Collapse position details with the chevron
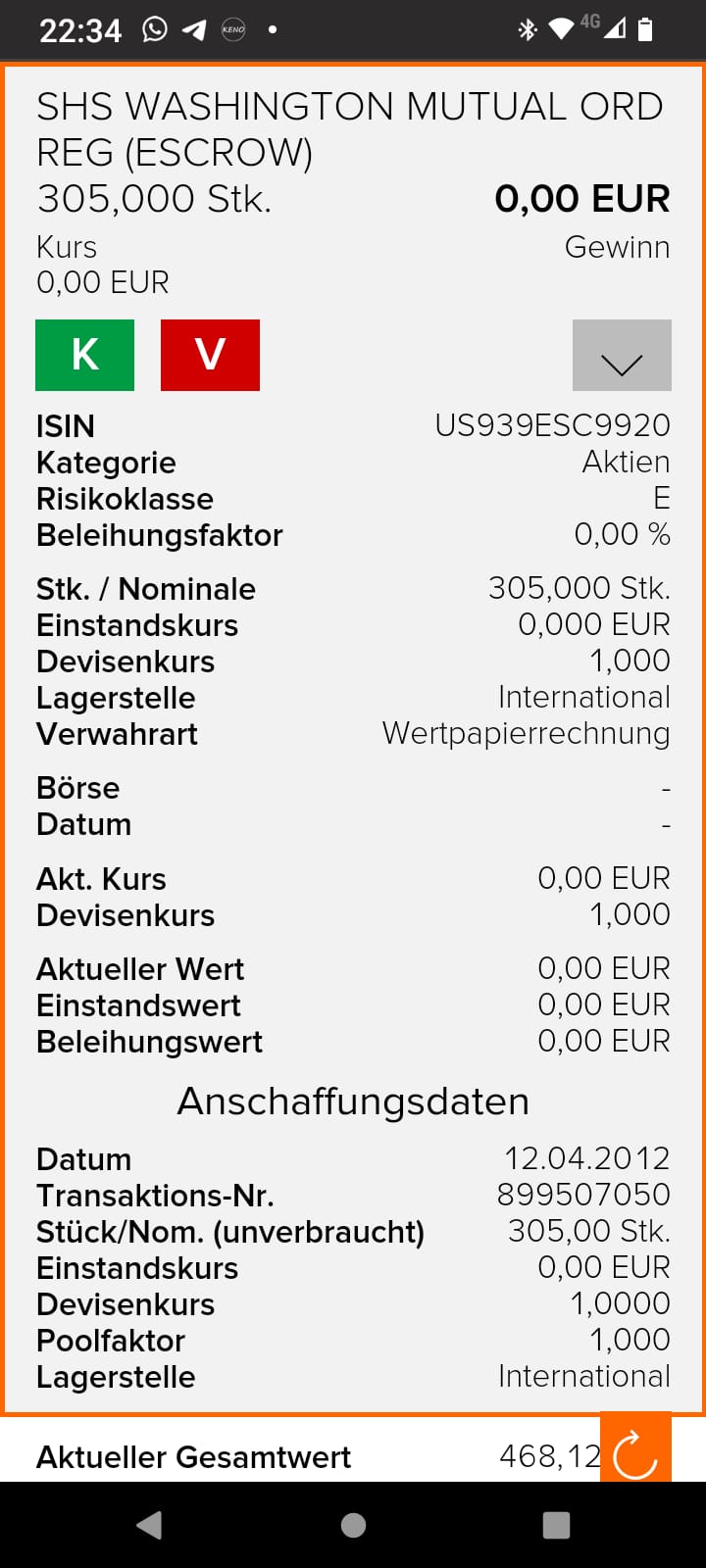Screen dimensions: 706x1568 (622, 356)
